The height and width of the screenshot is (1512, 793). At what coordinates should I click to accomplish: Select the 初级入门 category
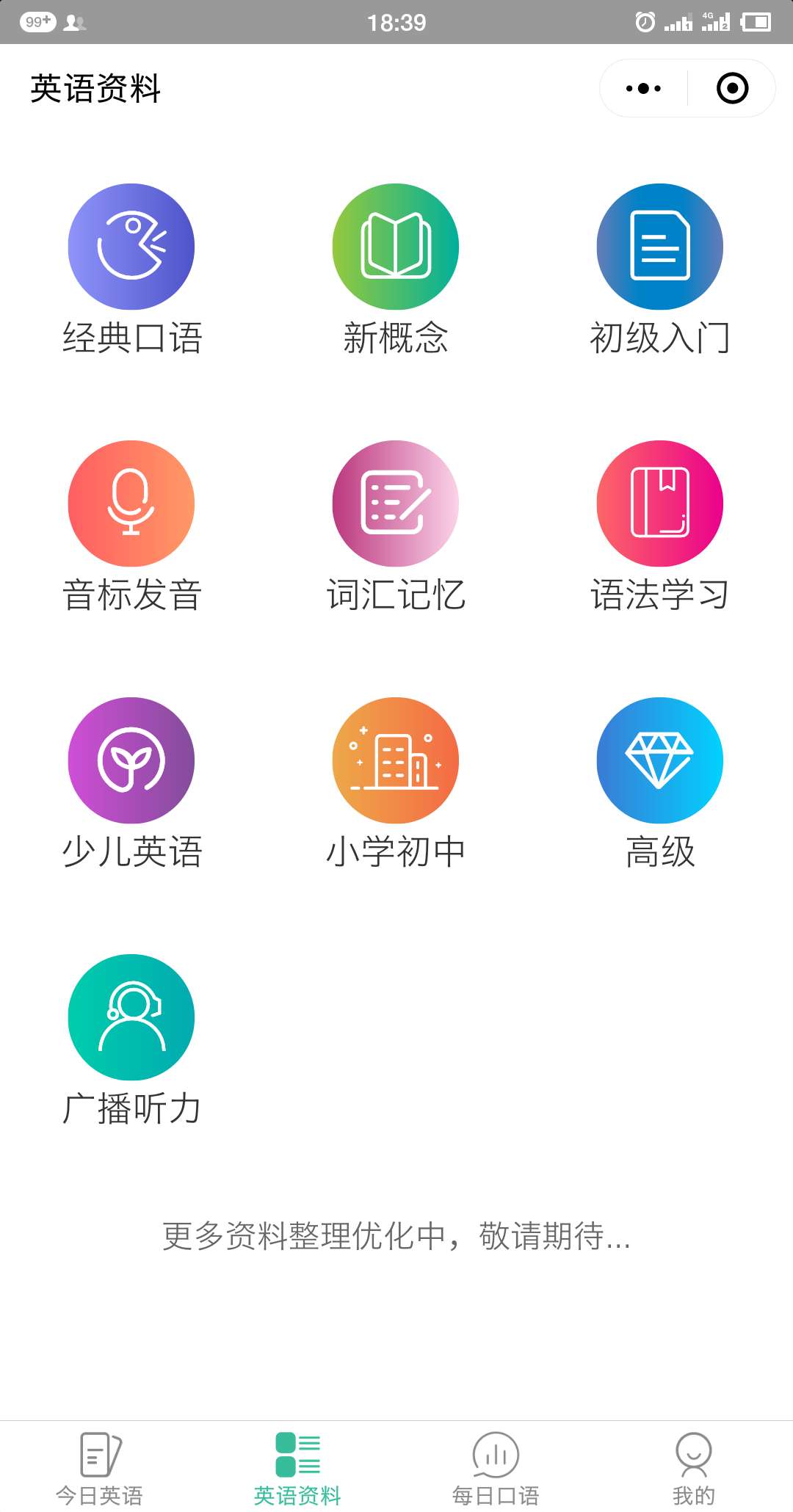pyautogui.click(x=660, y=270)
